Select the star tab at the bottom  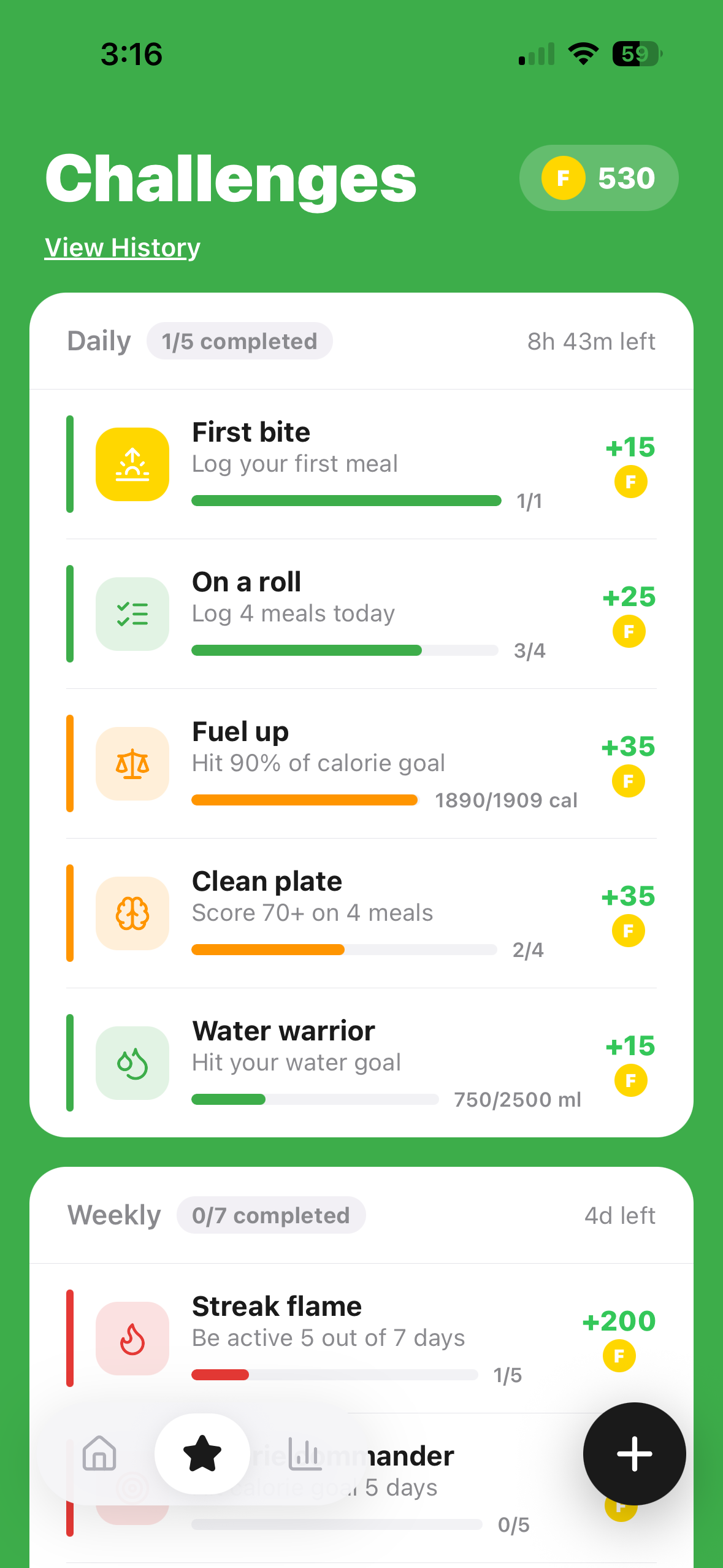[202, 1454]
